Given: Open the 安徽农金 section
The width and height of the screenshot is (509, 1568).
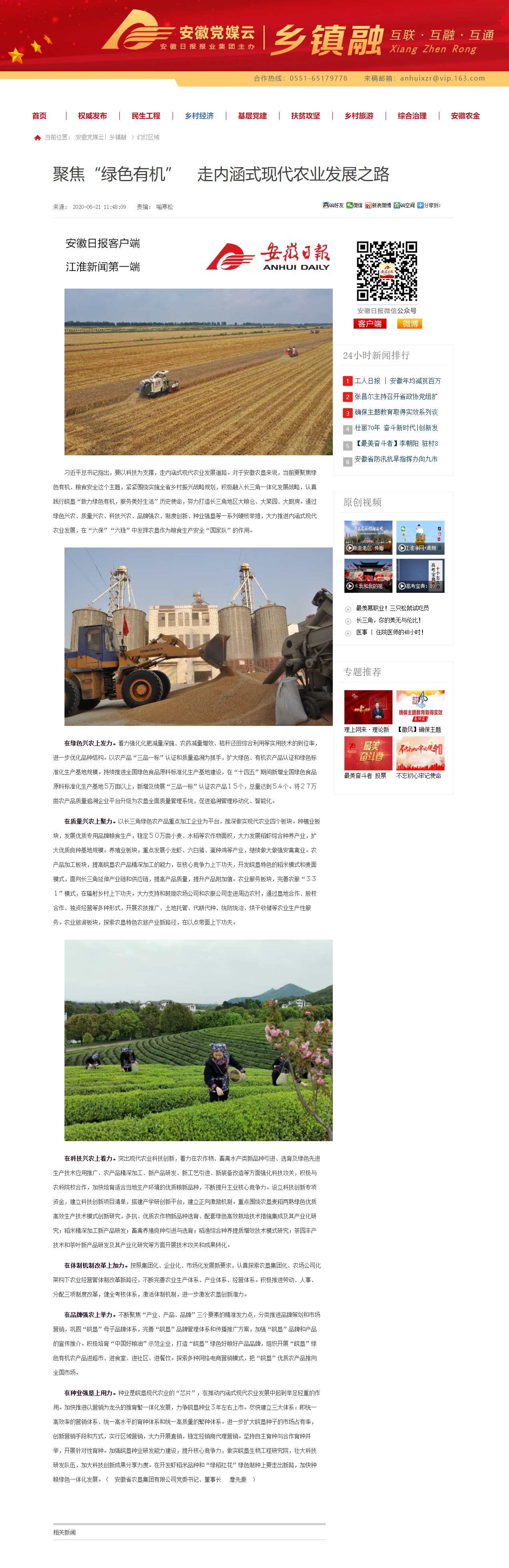Looking at the screenshot, I should point(465,116).
